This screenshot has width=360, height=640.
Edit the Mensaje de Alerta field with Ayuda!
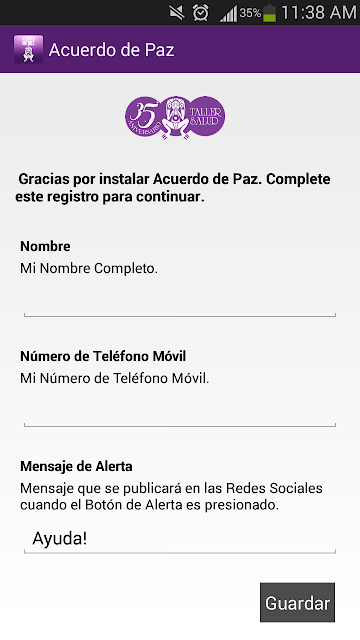180,539
